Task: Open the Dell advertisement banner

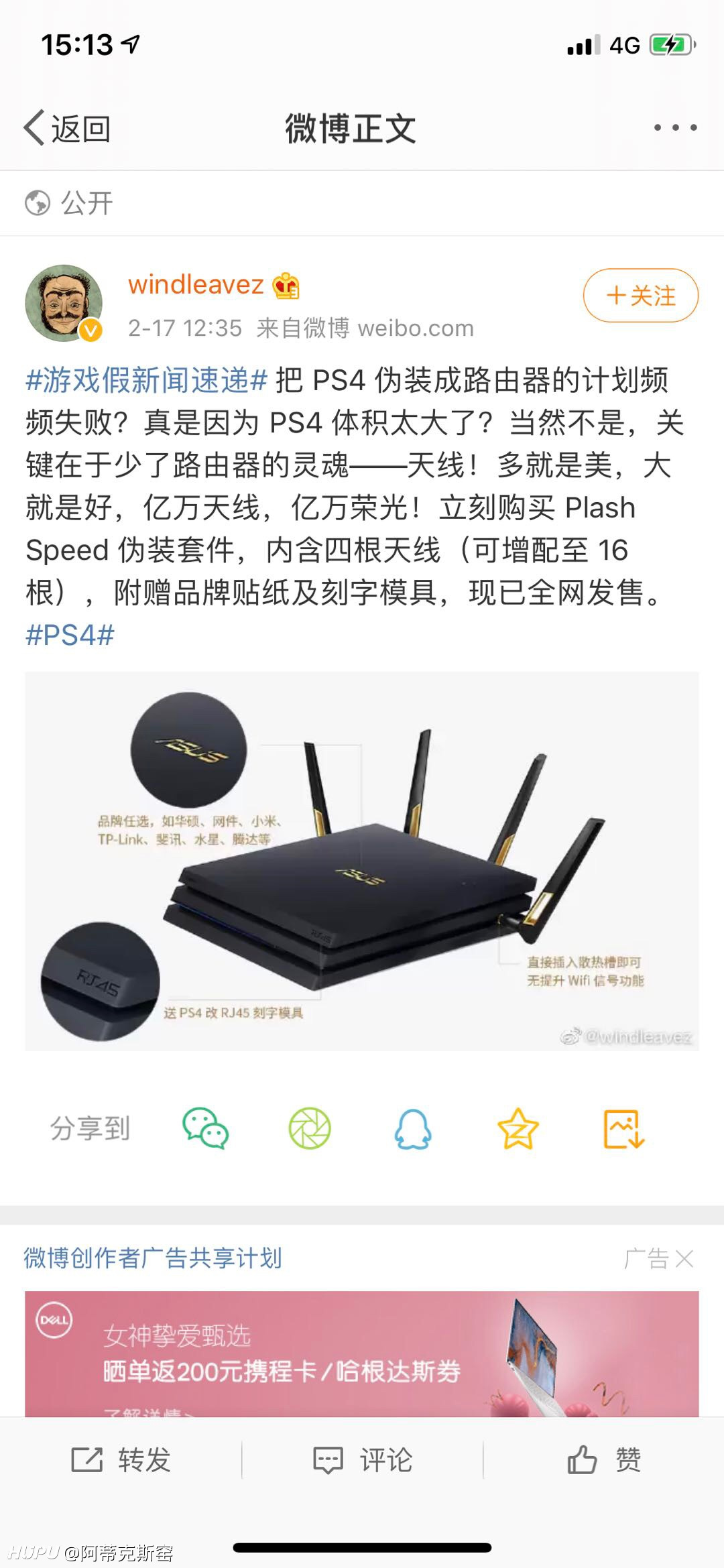Action: point(362,1353)
